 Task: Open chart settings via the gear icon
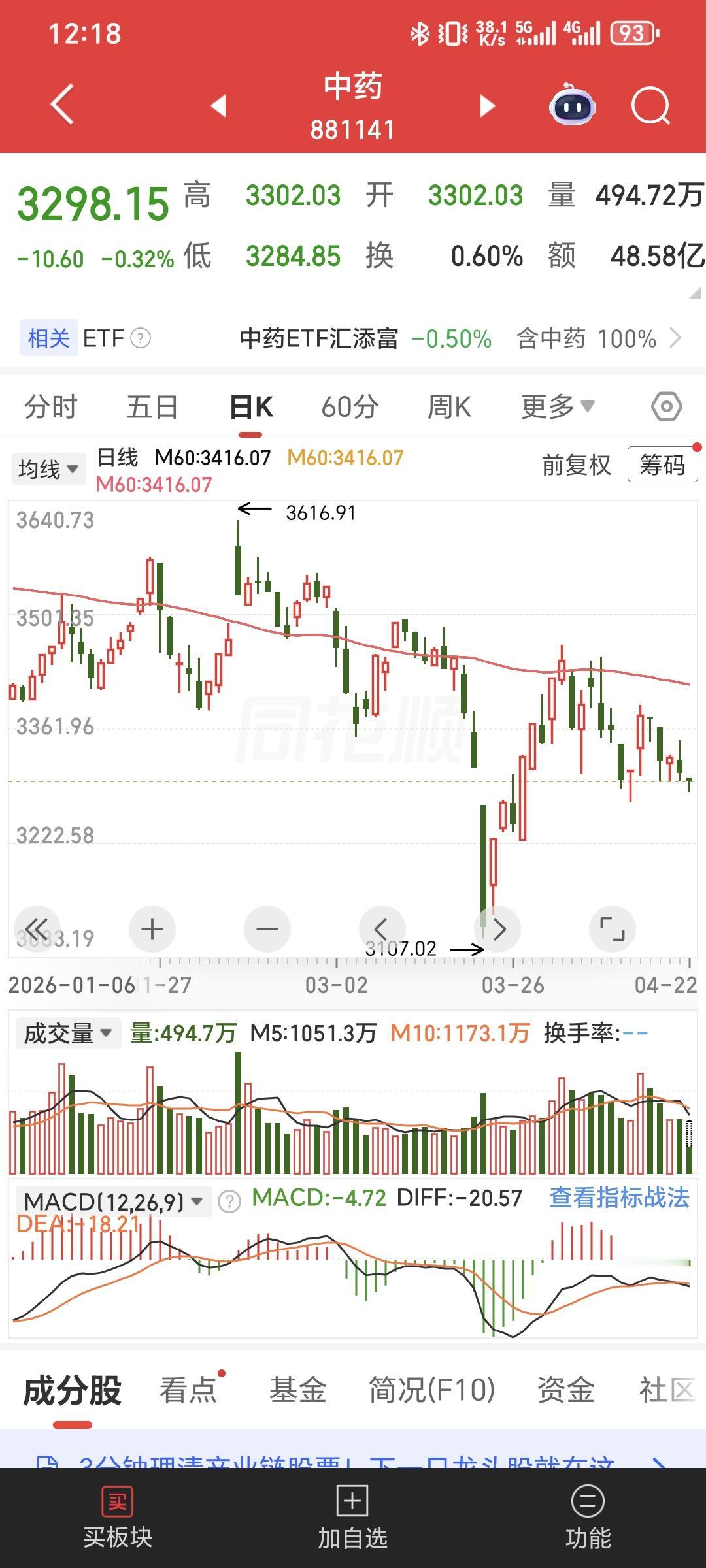(x=665, y=406)
